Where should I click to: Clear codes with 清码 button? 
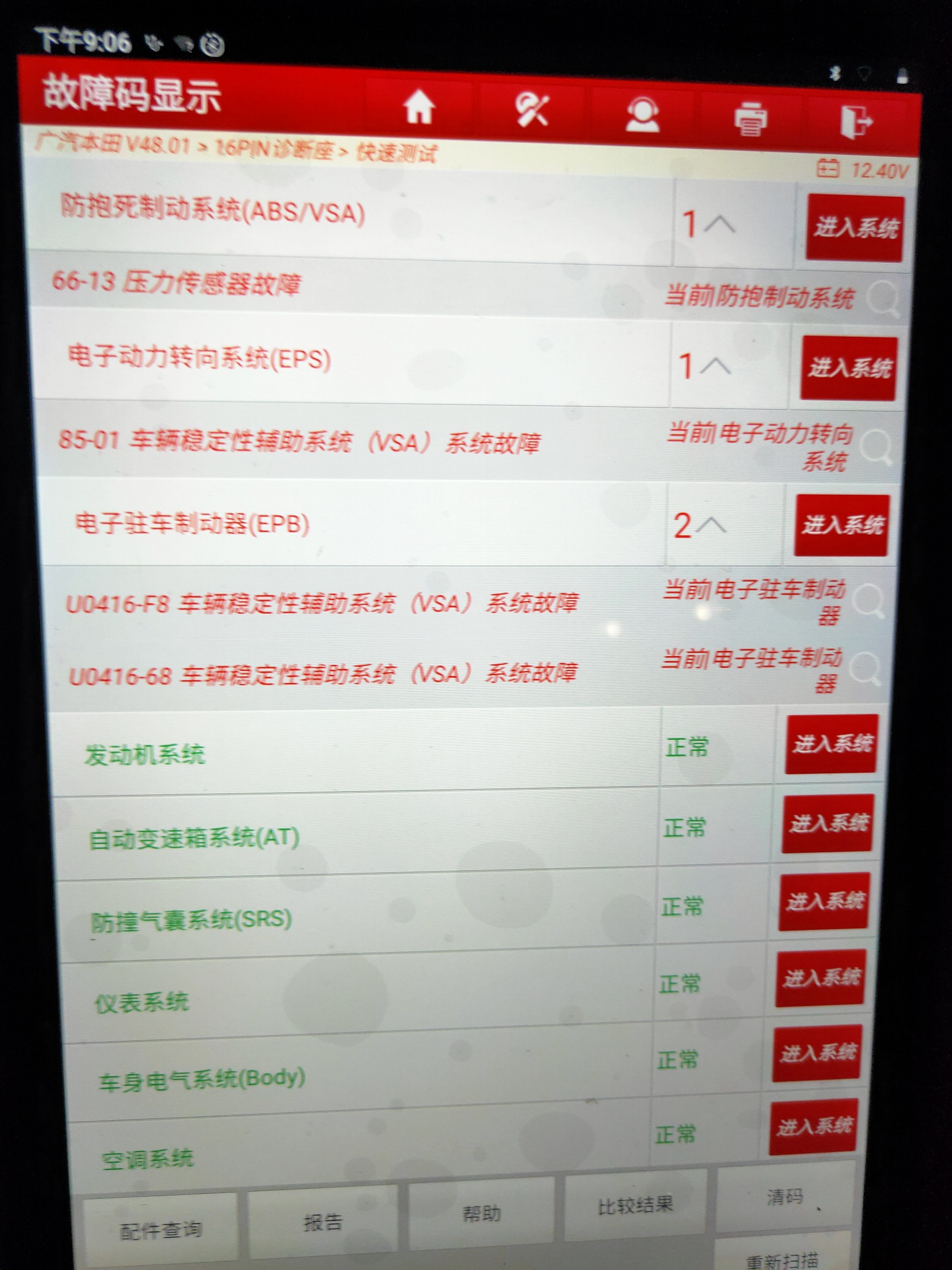(785, 1197)
